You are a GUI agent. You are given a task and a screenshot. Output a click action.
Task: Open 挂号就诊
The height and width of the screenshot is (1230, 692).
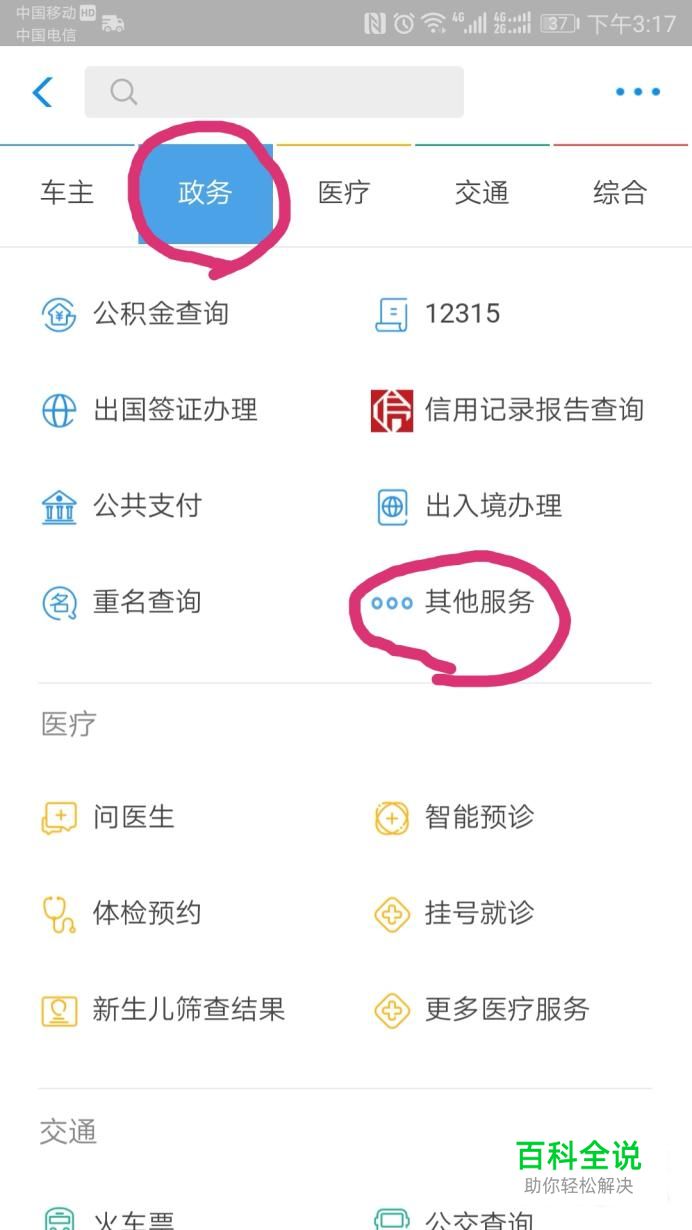454,913
